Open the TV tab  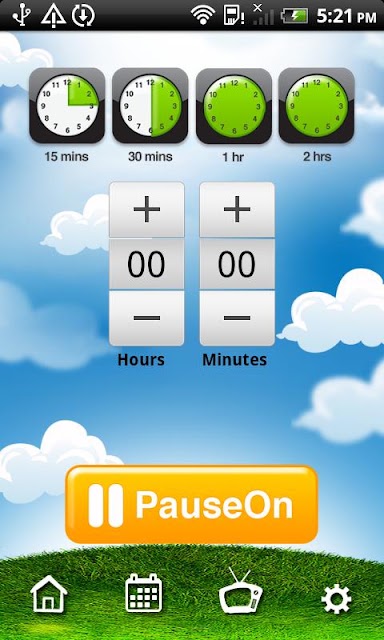coord(240,590)
